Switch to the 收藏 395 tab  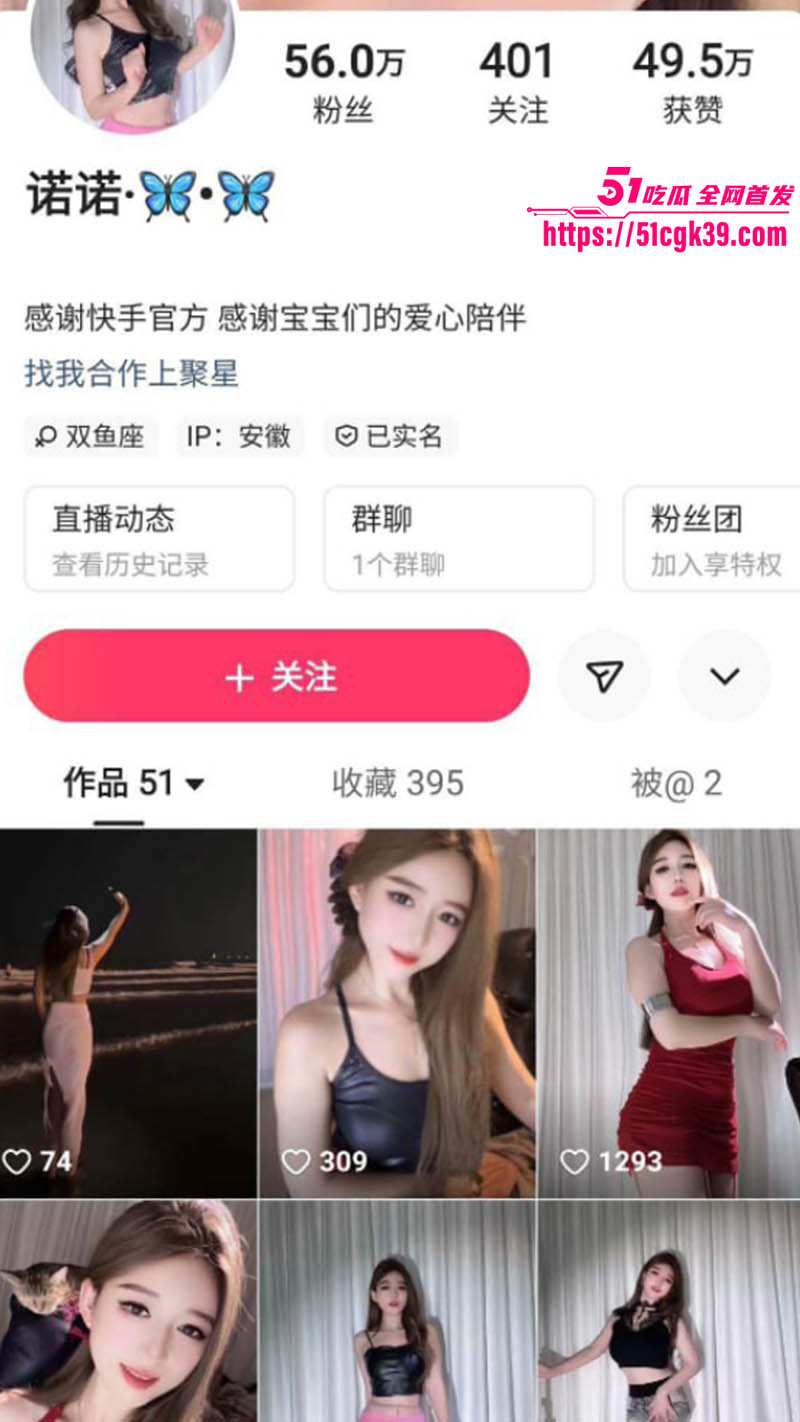(398, 783)
